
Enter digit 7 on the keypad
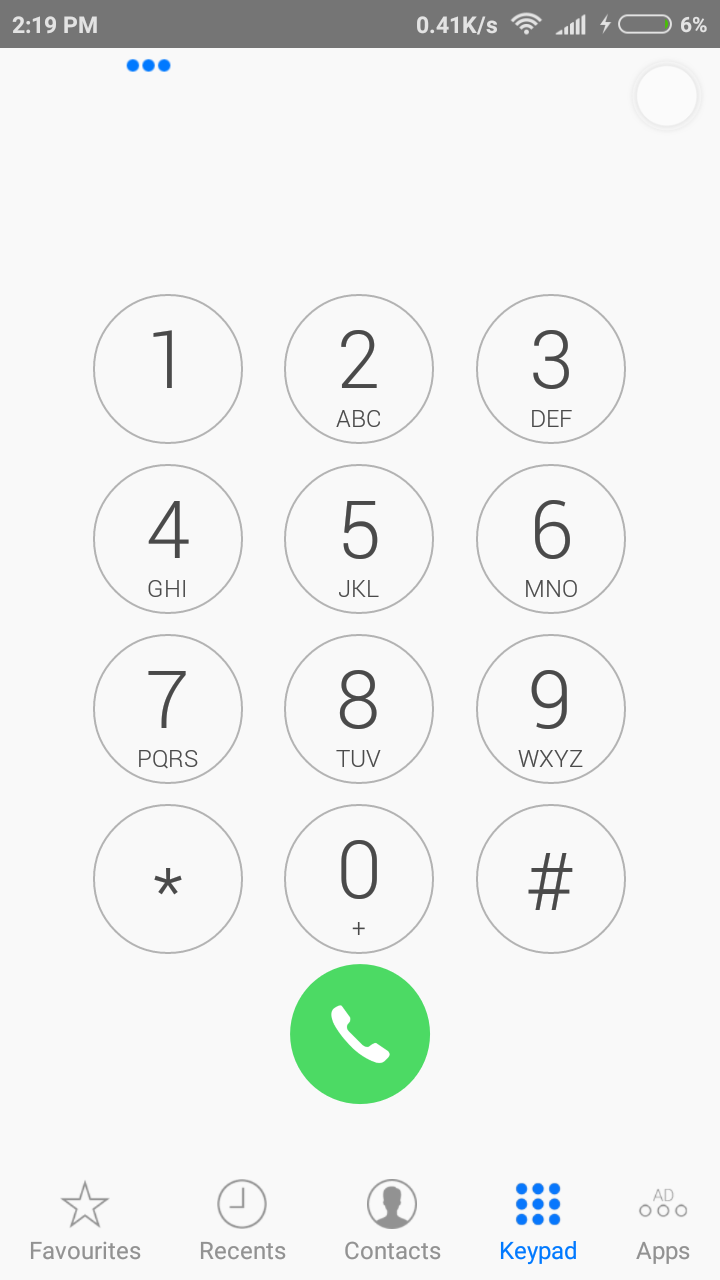(168, 709)
